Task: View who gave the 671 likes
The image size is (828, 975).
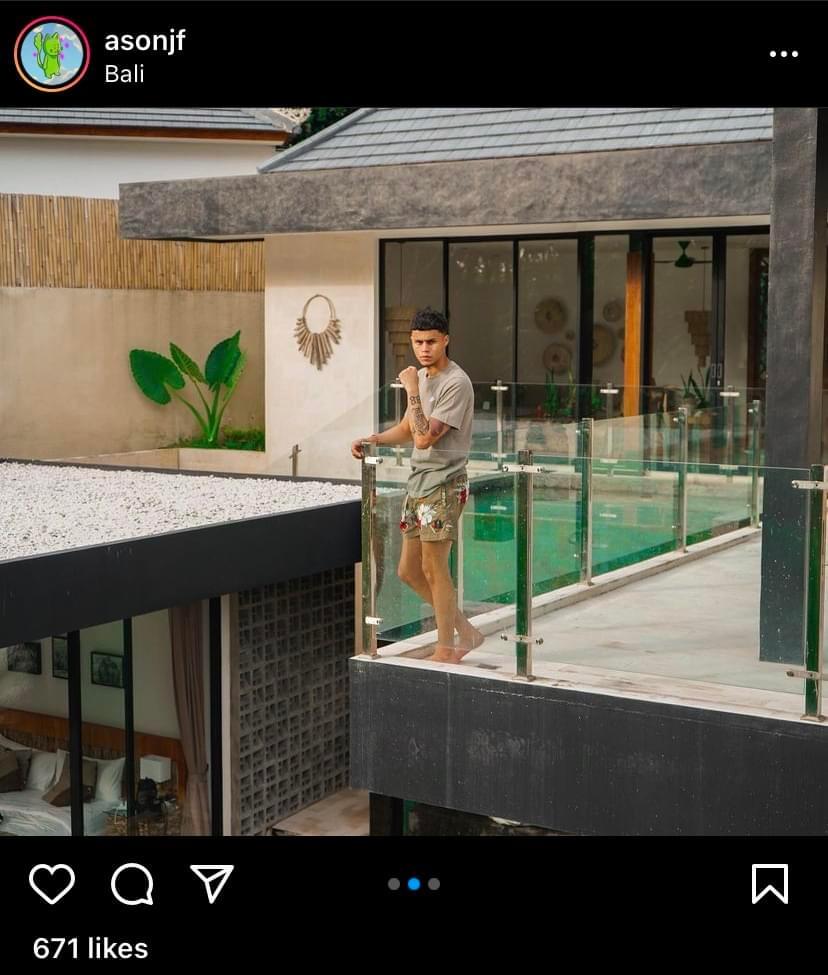Action: pyautogui.click(x=90, y=948)
